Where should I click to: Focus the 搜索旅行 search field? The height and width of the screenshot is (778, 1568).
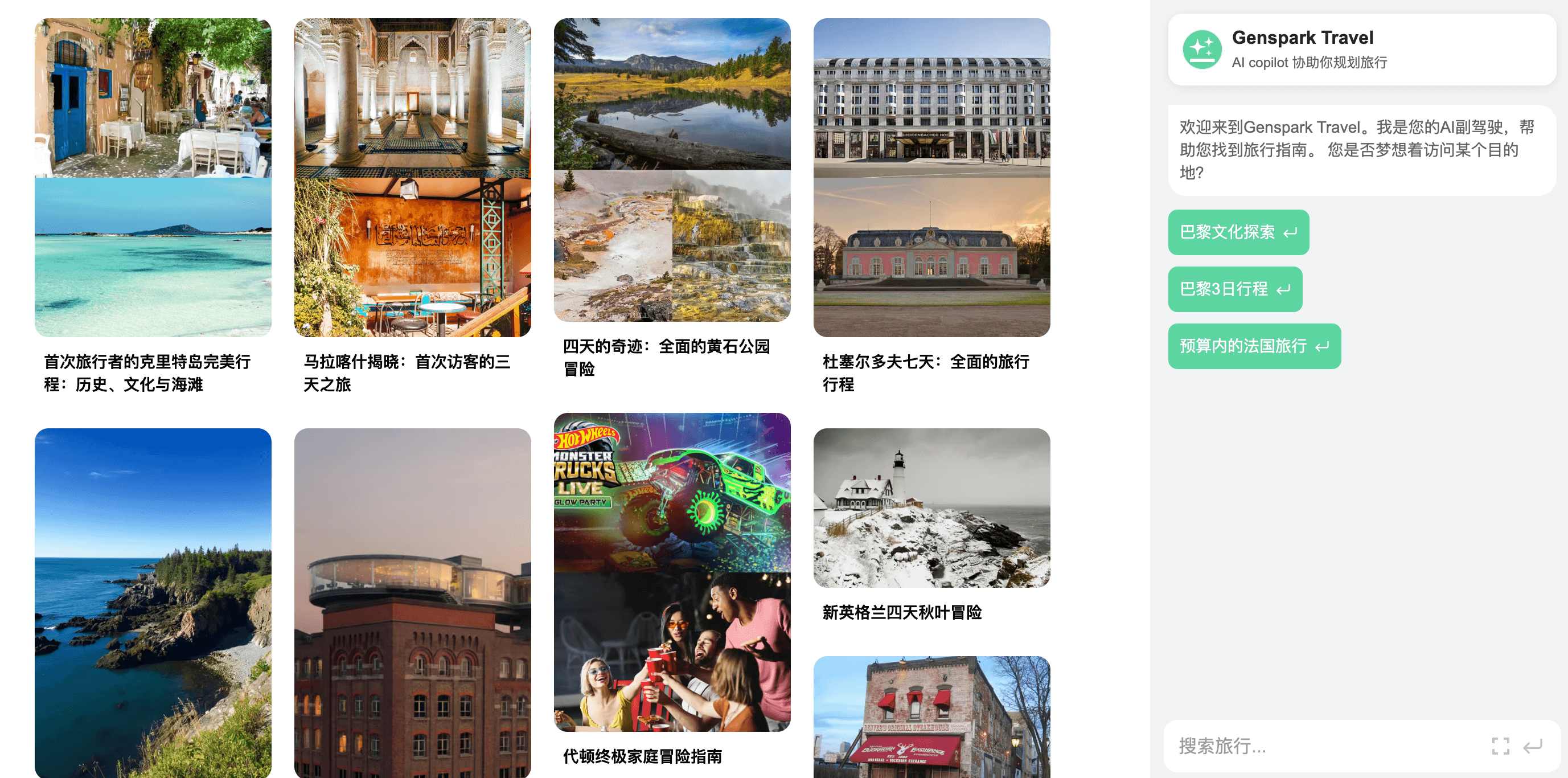click(x=1321, y=745)
